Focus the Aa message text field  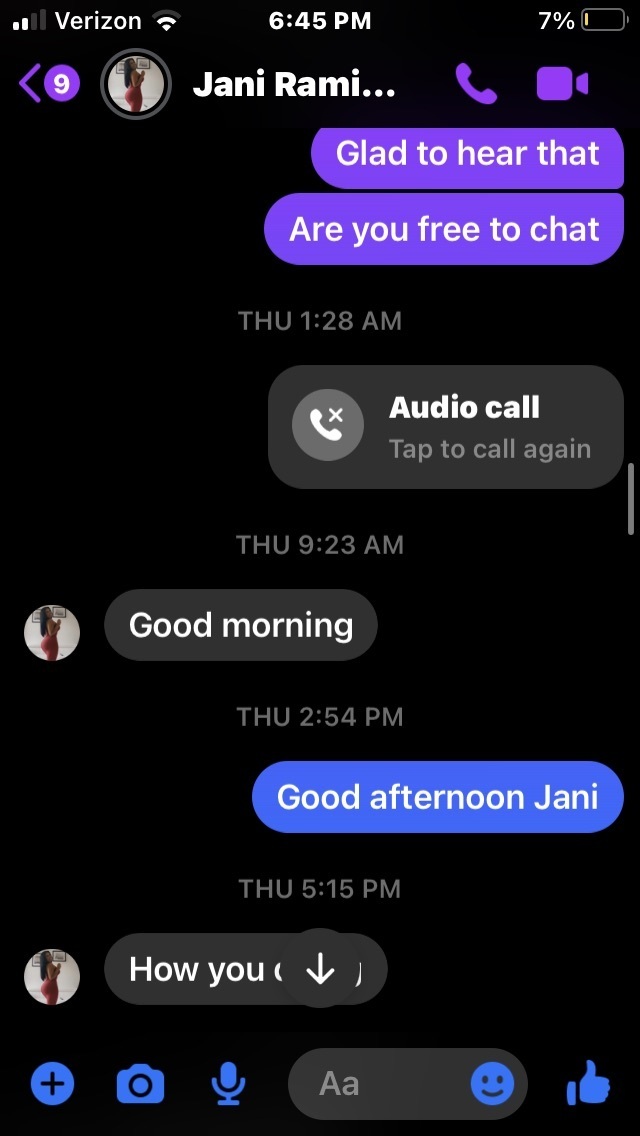[x=380, y=1083]
